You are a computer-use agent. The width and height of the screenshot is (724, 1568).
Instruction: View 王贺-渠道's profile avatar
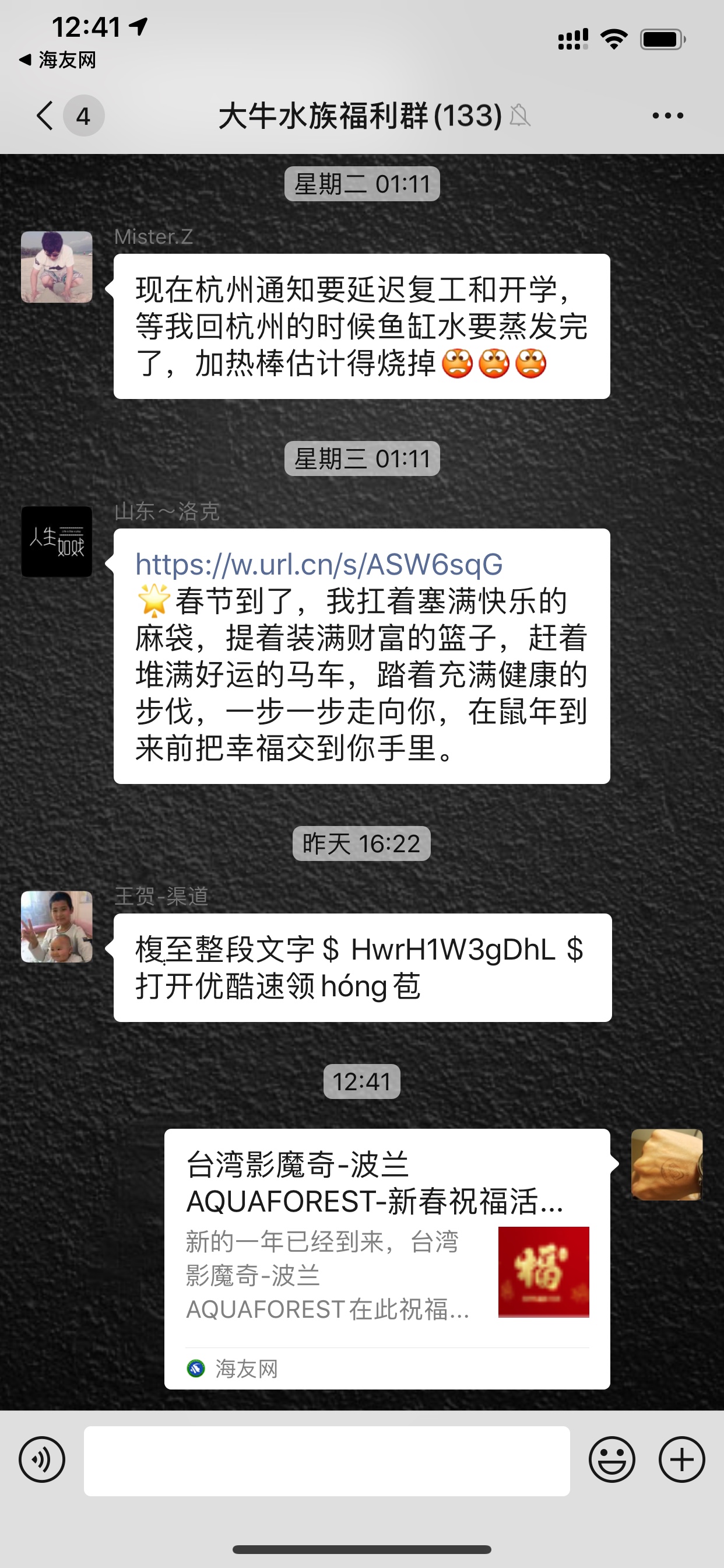coord(57,926)
